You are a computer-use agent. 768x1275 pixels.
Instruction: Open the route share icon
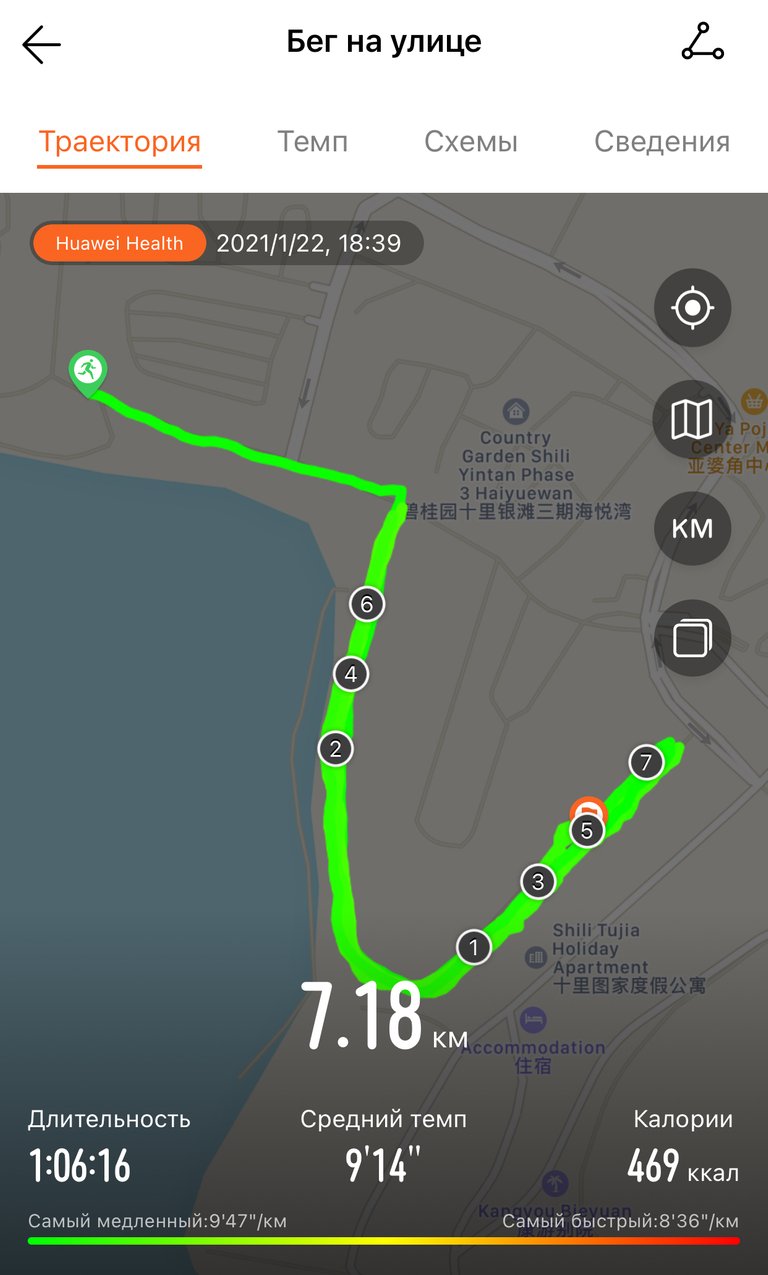702,42
